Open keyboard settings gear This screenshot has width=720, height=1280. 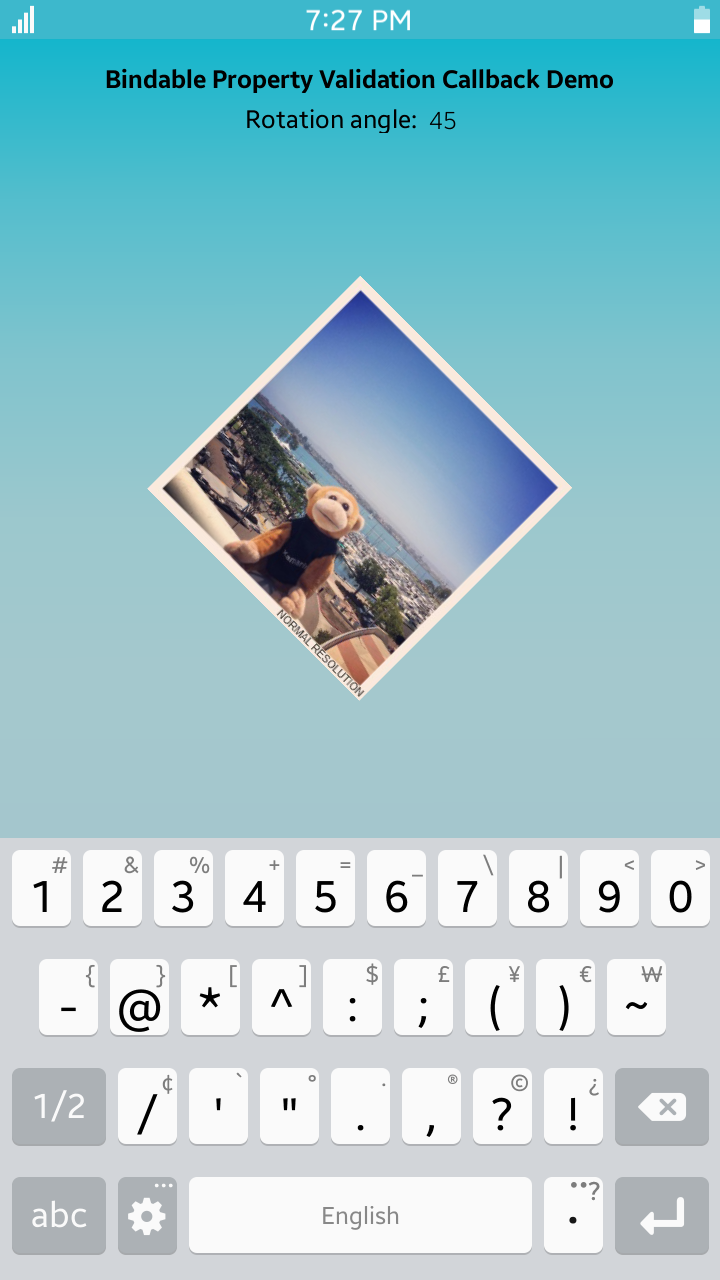(x=147, y=1215)
